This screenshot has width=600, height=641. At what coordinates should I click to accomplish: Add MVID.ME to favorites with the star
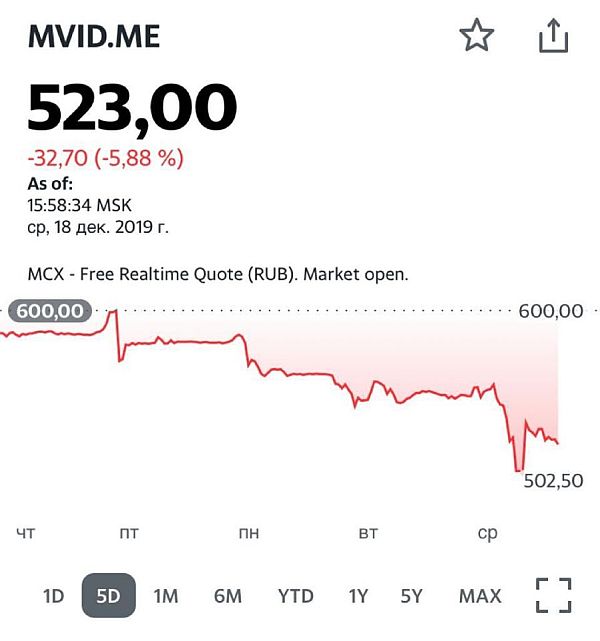pos(476,37)
